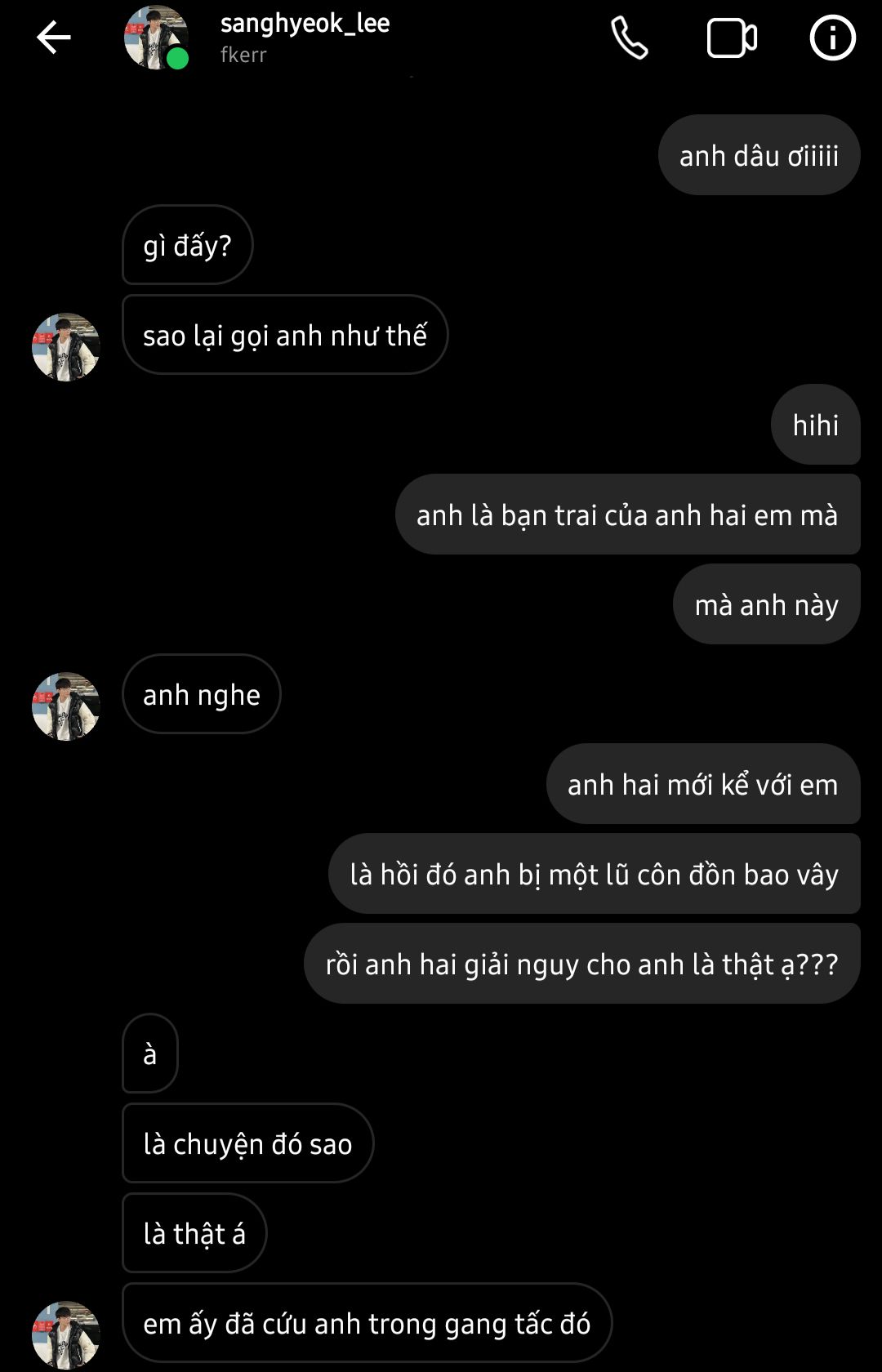Open sanghyeok_lee's profile from the header
This screenshot has width=882, height=1372.
[304, 37]
